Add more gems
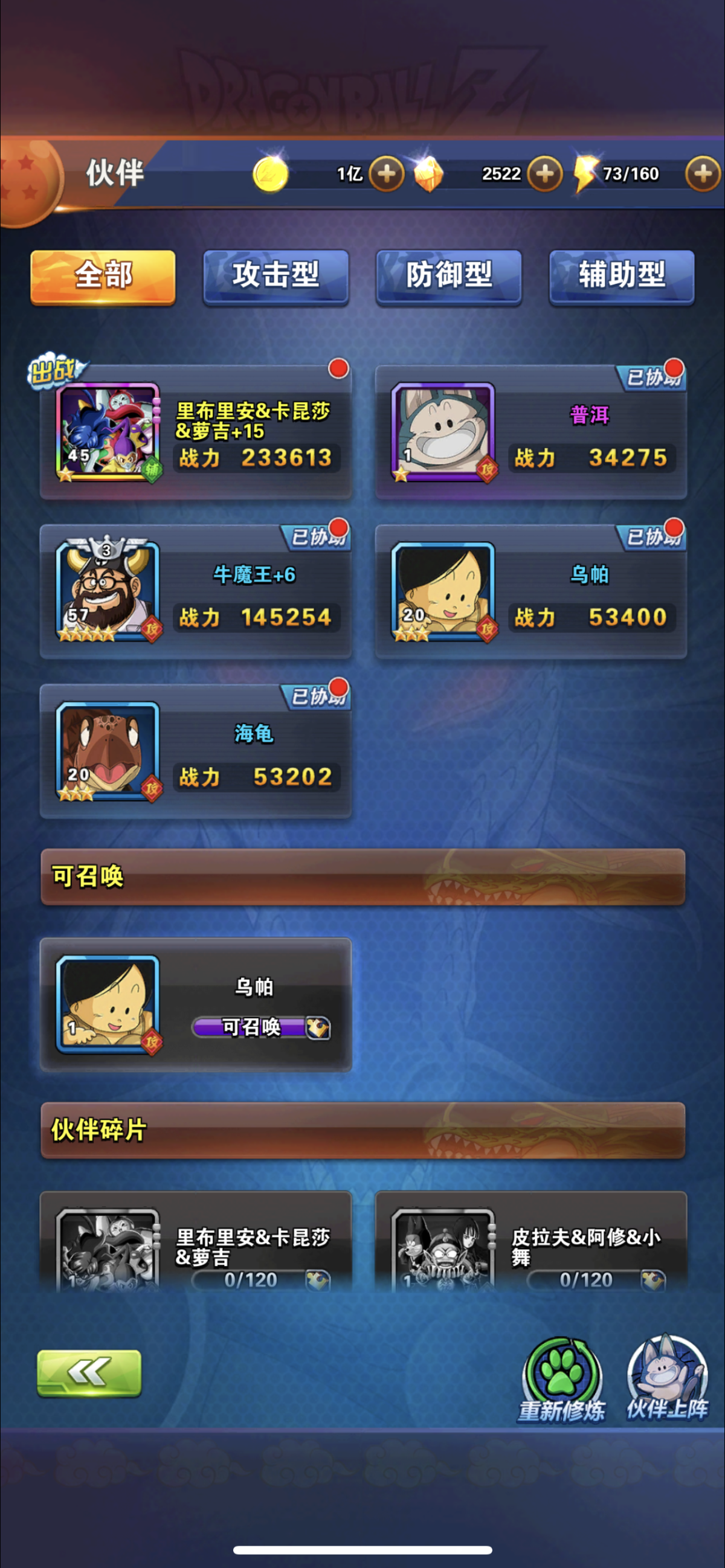 click(544, 174)
